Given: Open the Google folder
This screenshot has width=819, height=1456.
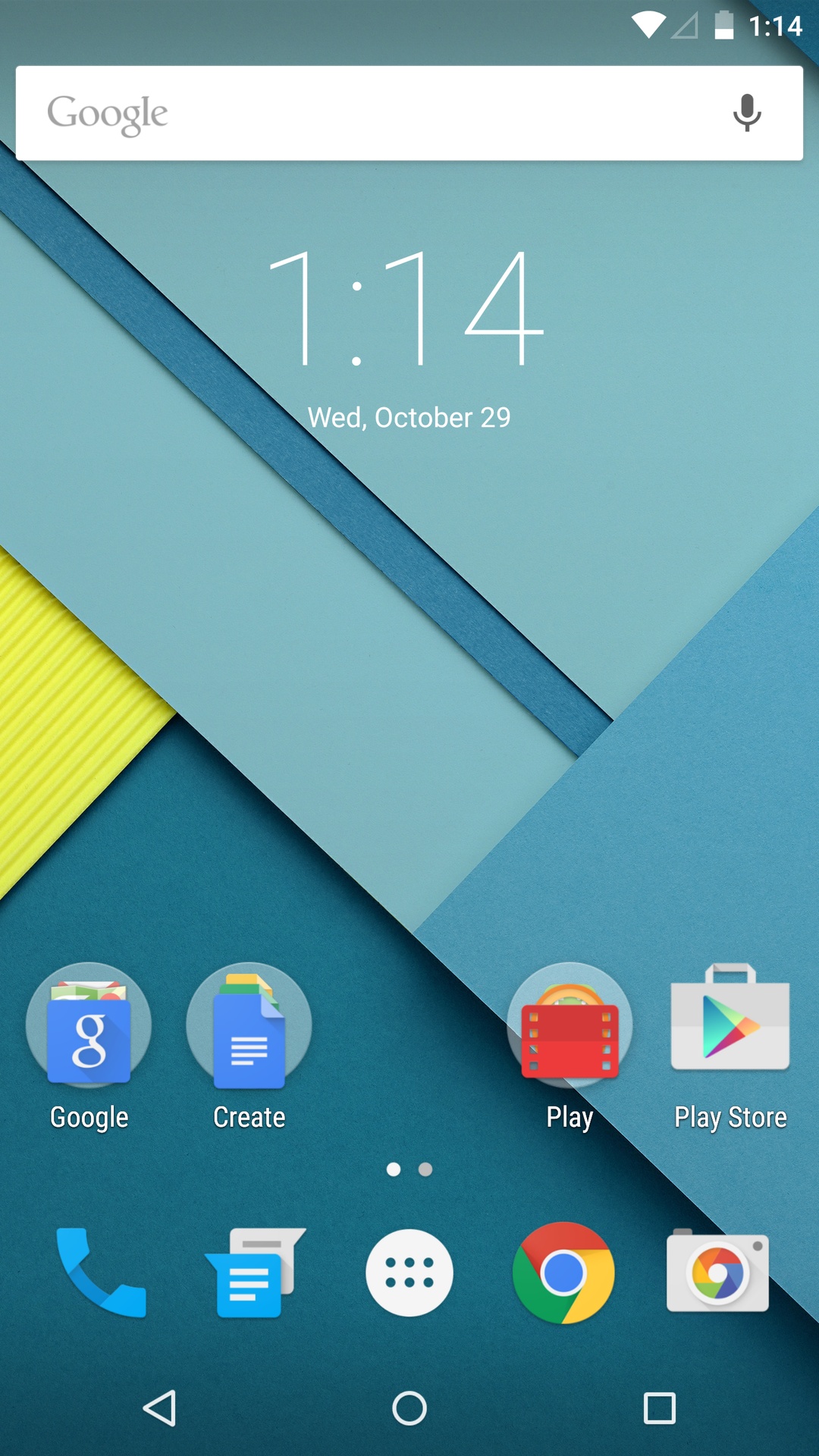Looking at the screenshot, I should pyautogui.click(x=89, y=1026).
